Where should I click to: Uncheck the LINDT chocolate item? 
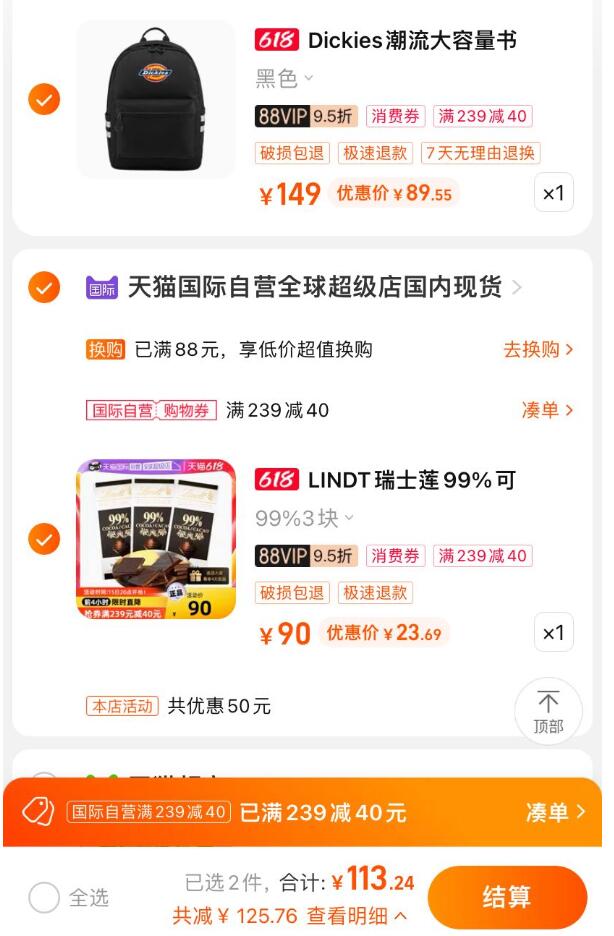coord(44,540)
